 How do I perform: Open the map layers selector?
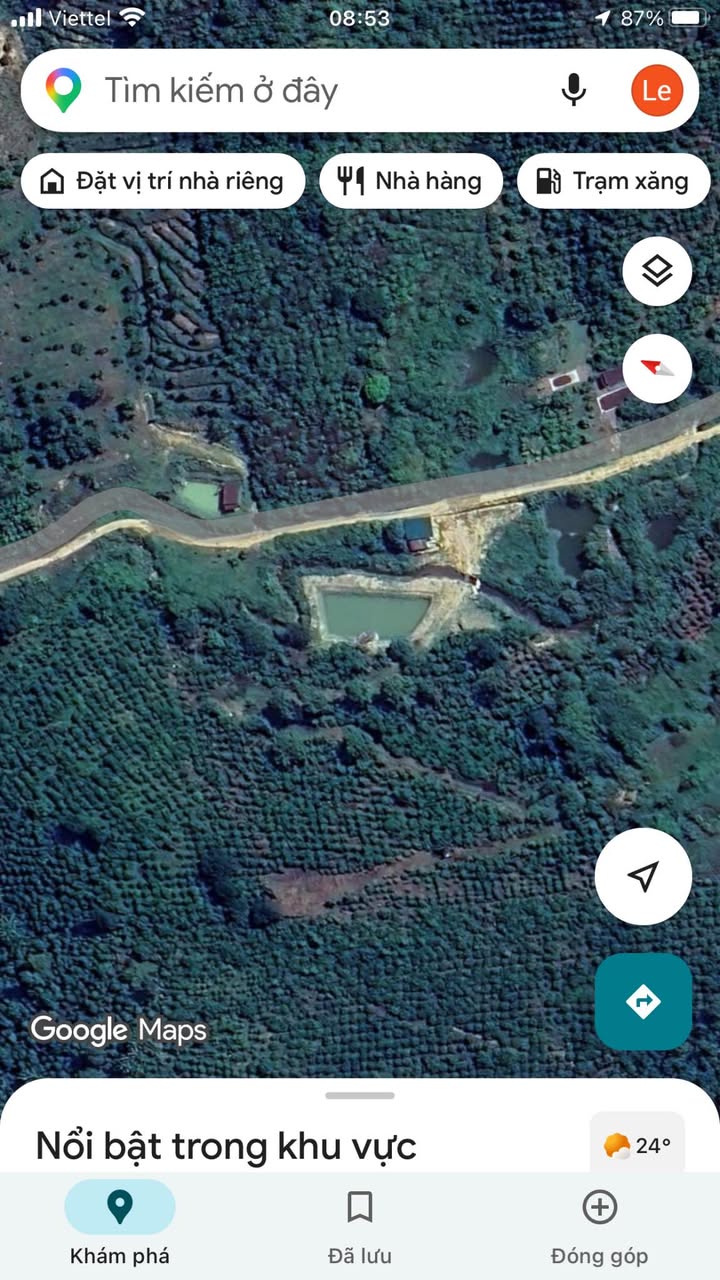click(x=657, y=271)
